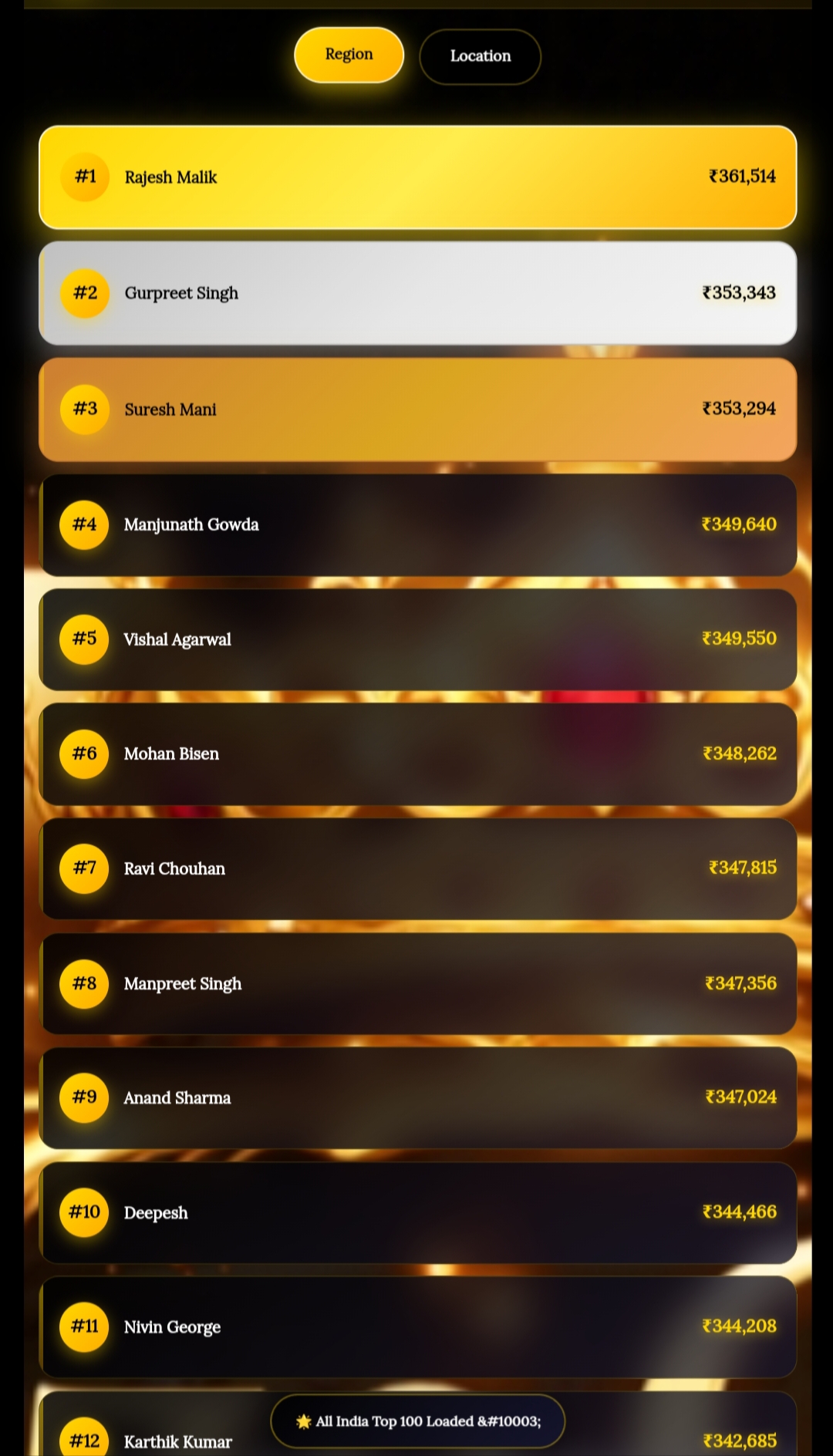This screenshot has width=833, height=1456.
Task: Open Ravi Chouhan's entry
Action: pyautogui.click(x=417, y=868)
